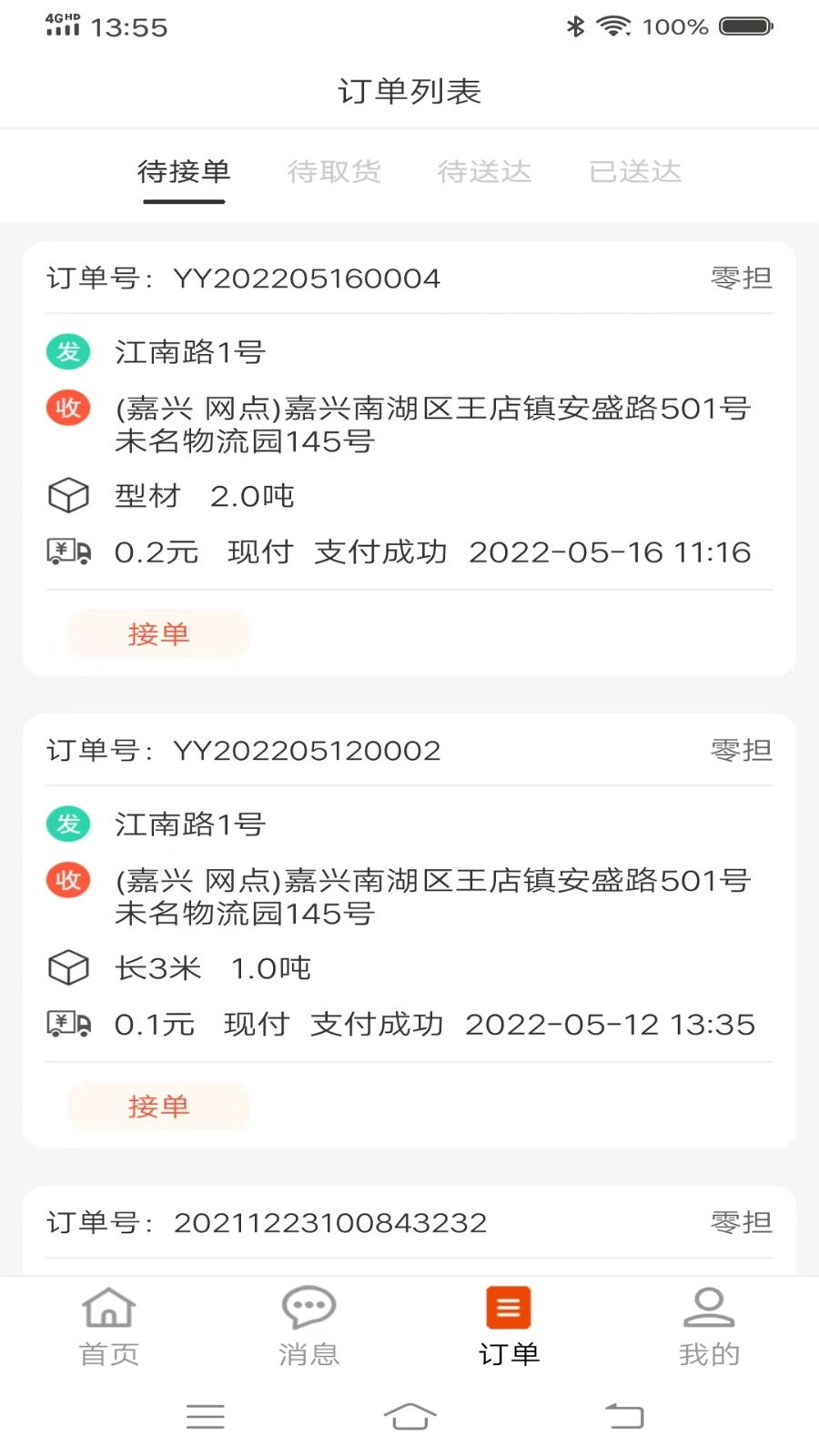
Task: Switch to the 待取货 tab
Action: pos(335,173)
